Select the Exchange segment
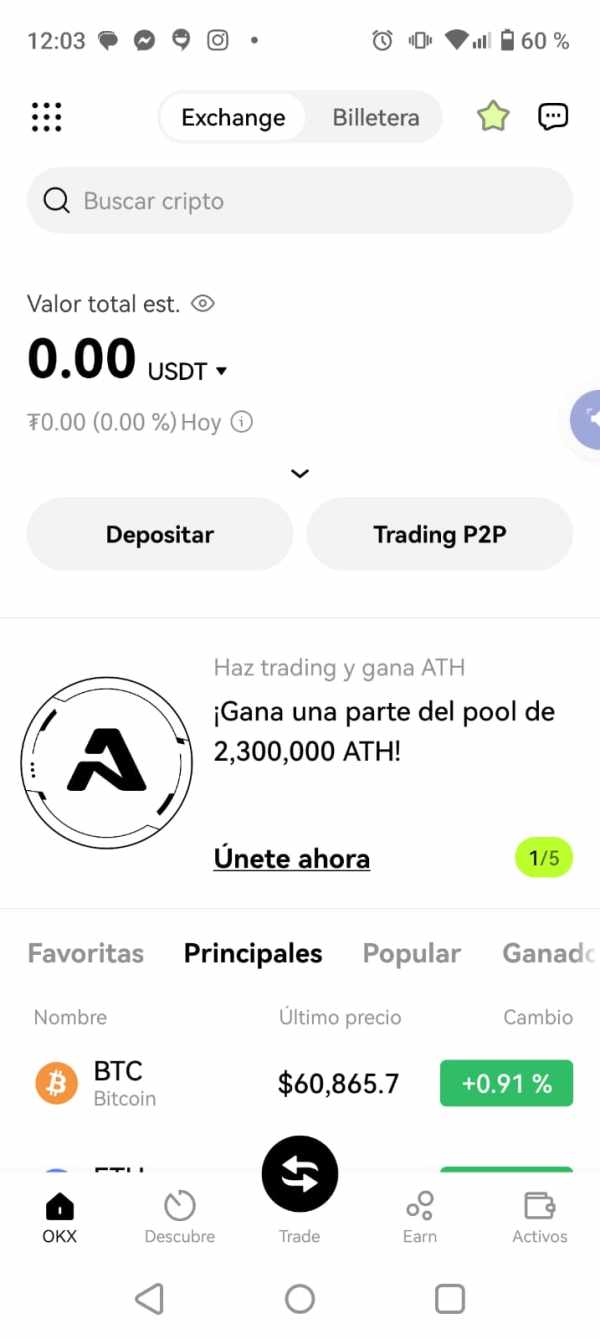 (x=233, y=118)
